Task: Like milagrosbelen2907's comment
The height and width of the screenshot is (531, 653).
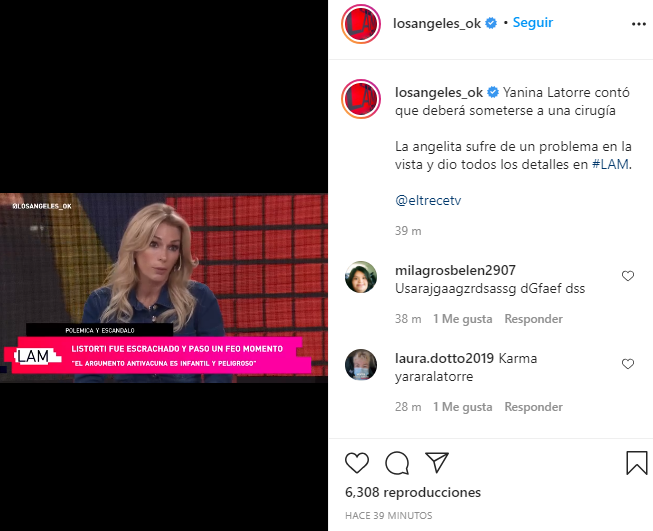Action: coord(628,276)
